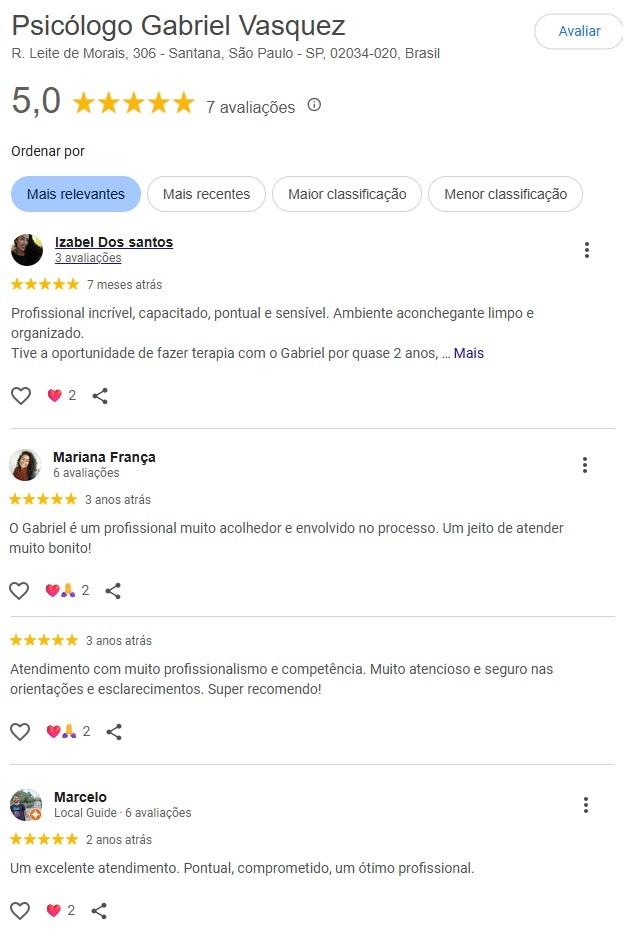Sort by Menor classificação

(x=505, y=194)
